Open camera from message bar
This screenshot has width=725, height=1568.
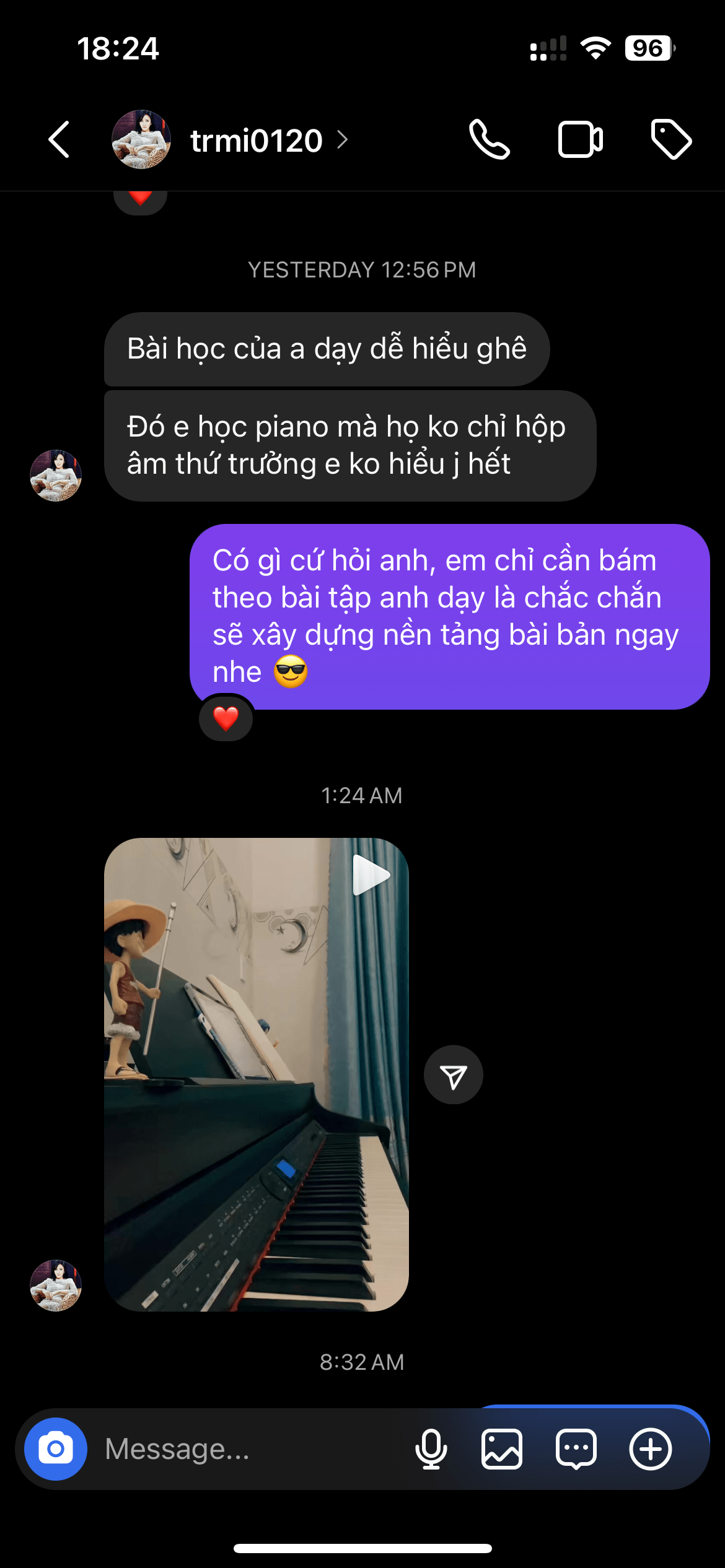pyautogui.click(x=56, y=1449)
